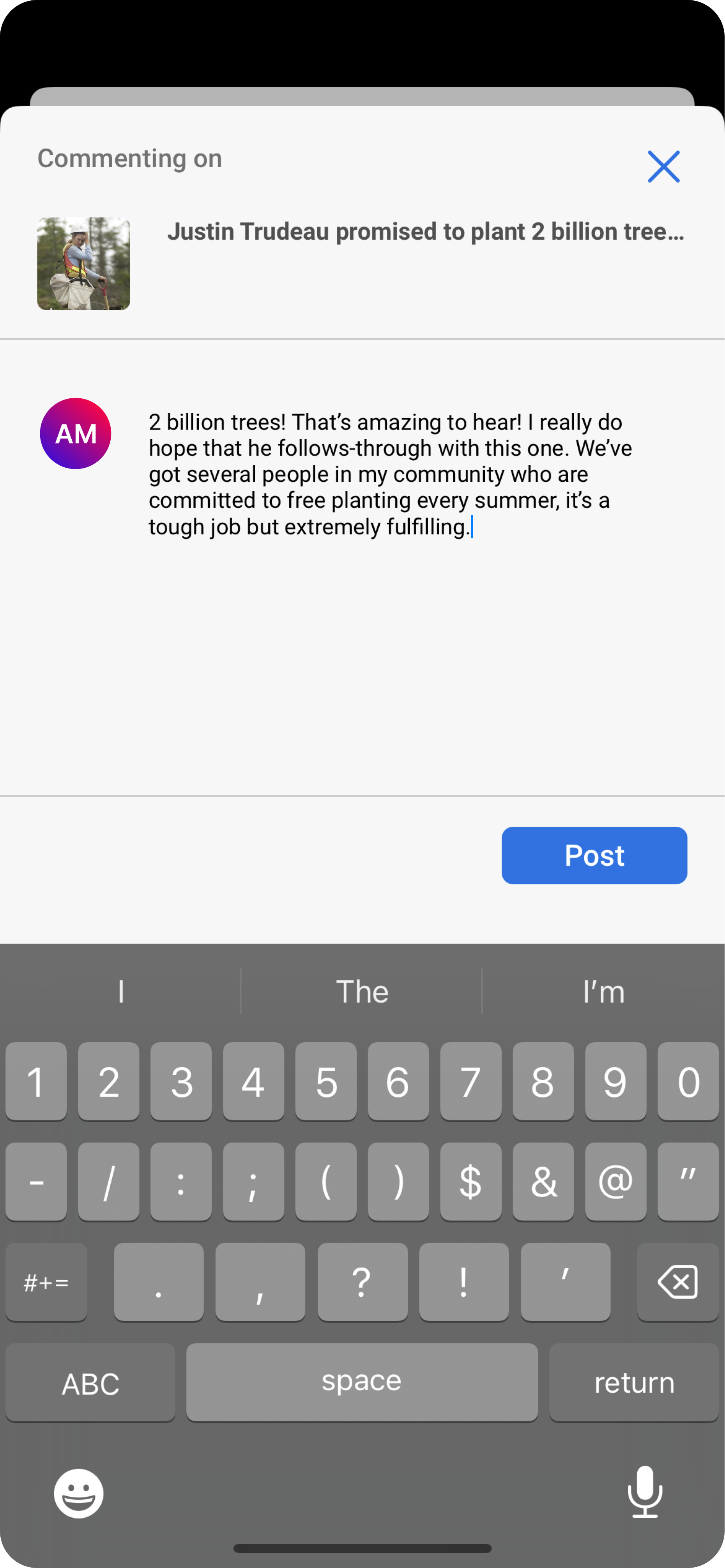
Task: Tap the backspace key
Action: 677,1282
